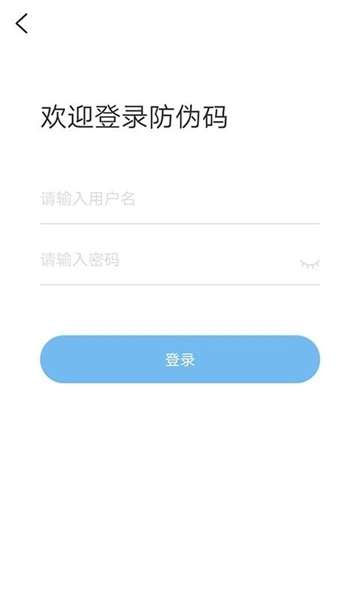
Task: Go back using the top-left arrow
Action: click(22, 23)
